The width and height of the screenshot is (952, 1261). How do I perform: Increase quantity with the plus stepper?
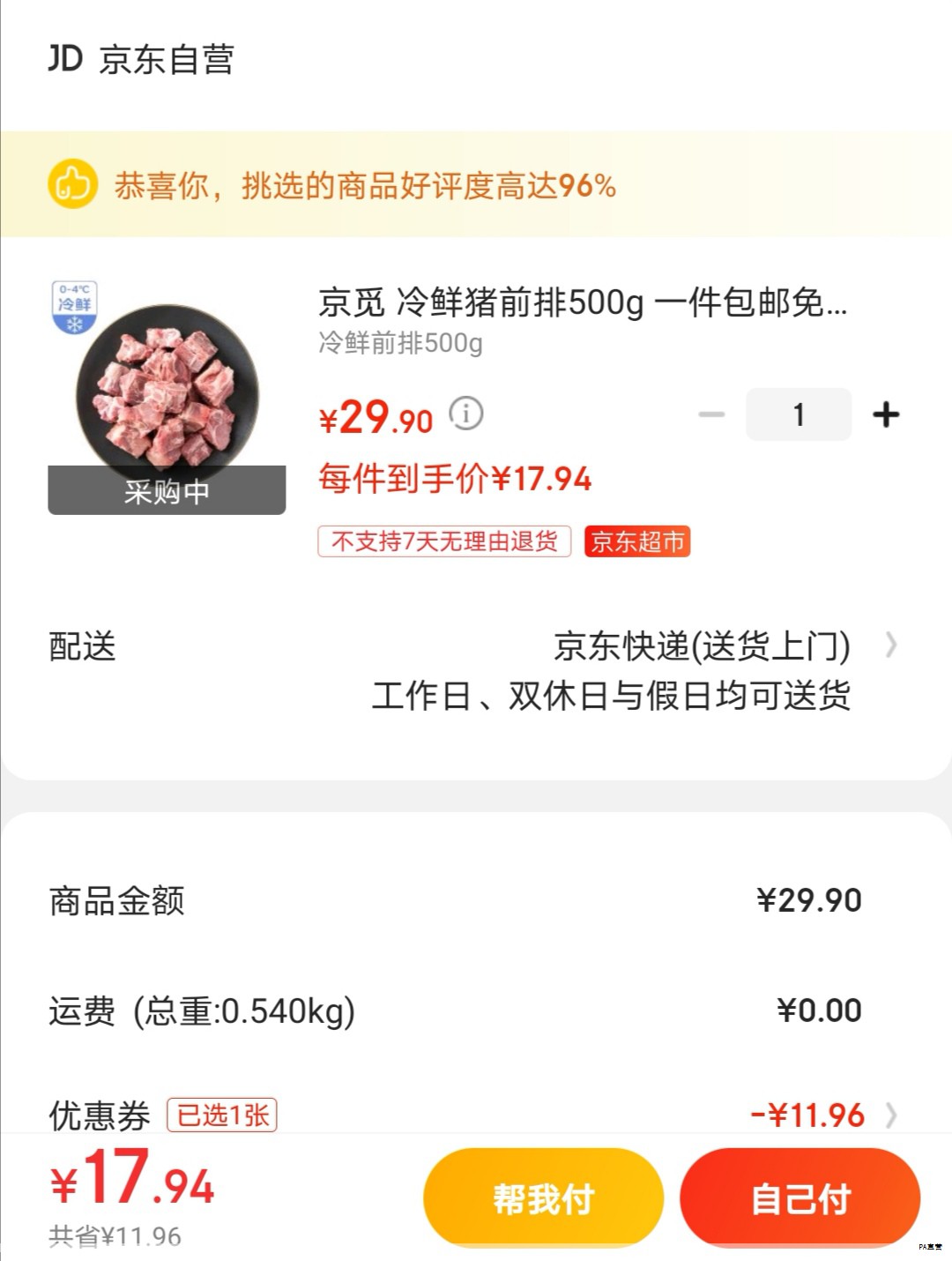[x=887, y=413]
